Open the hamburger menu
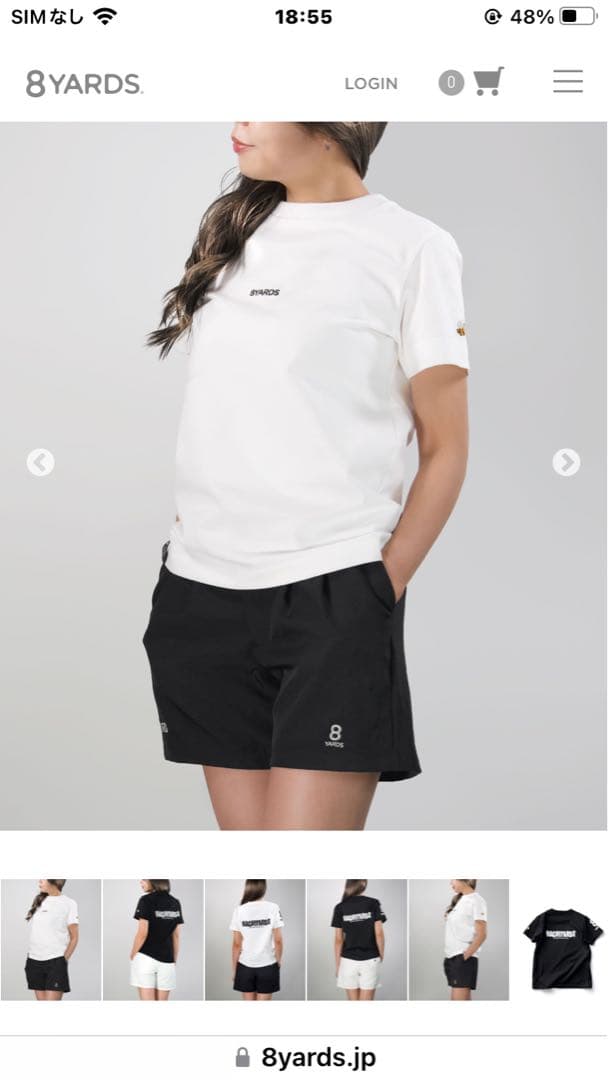The width and height of the screenshot is (608, 1080). pyautogui.click(x=567, y=82)
